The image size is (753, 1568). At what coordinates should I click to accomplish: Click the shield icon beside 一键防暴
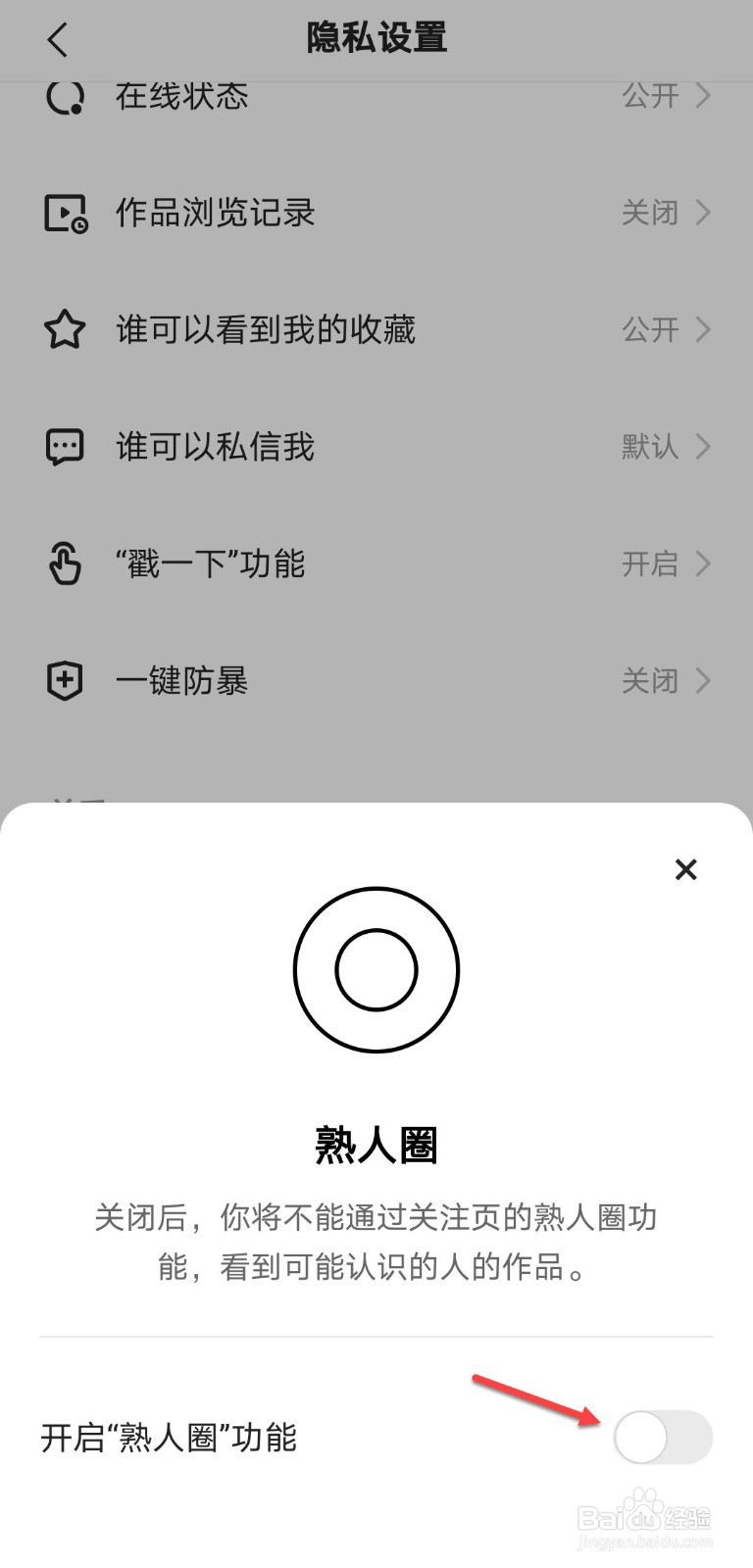[x=63, y=680]
